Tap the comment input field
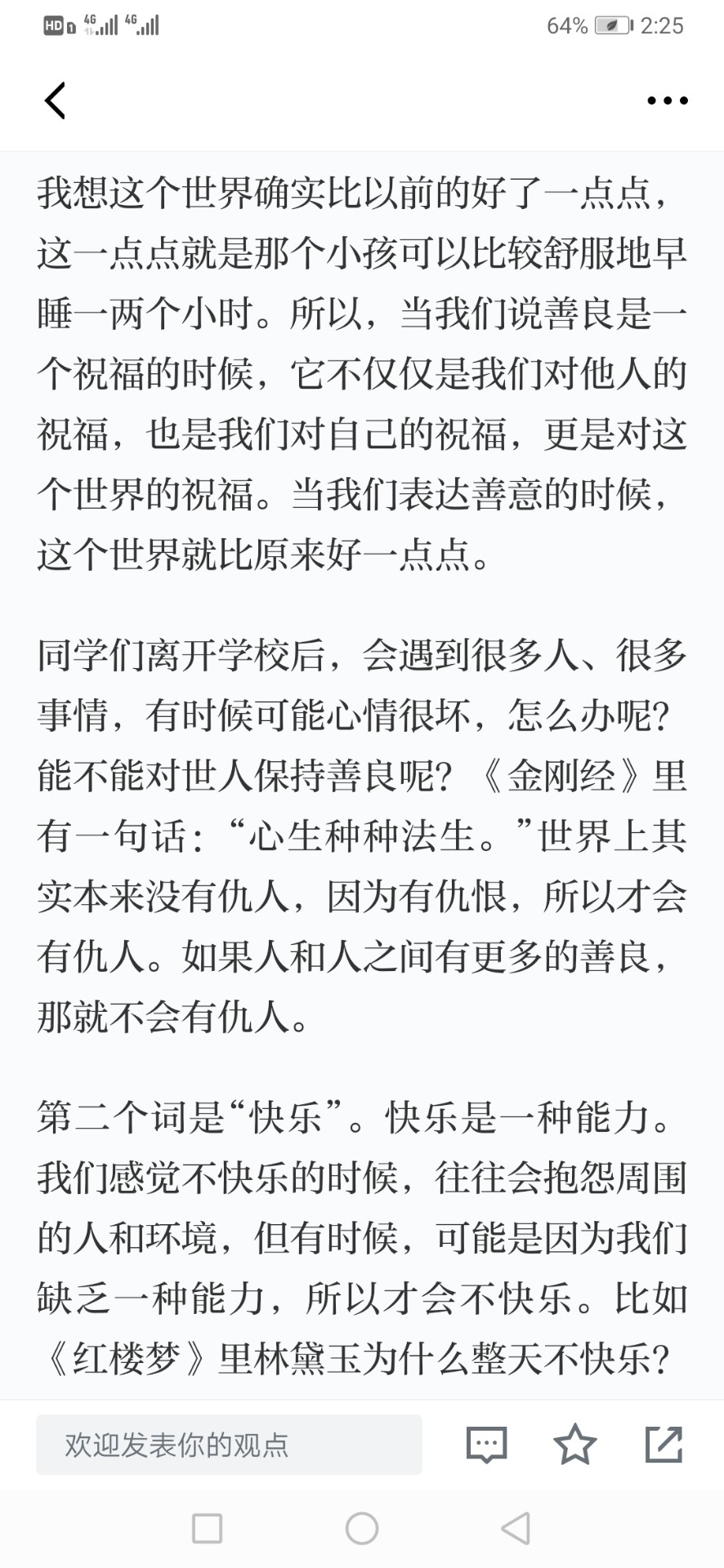Screen dimensions: 724x1568 point(229,1445)
